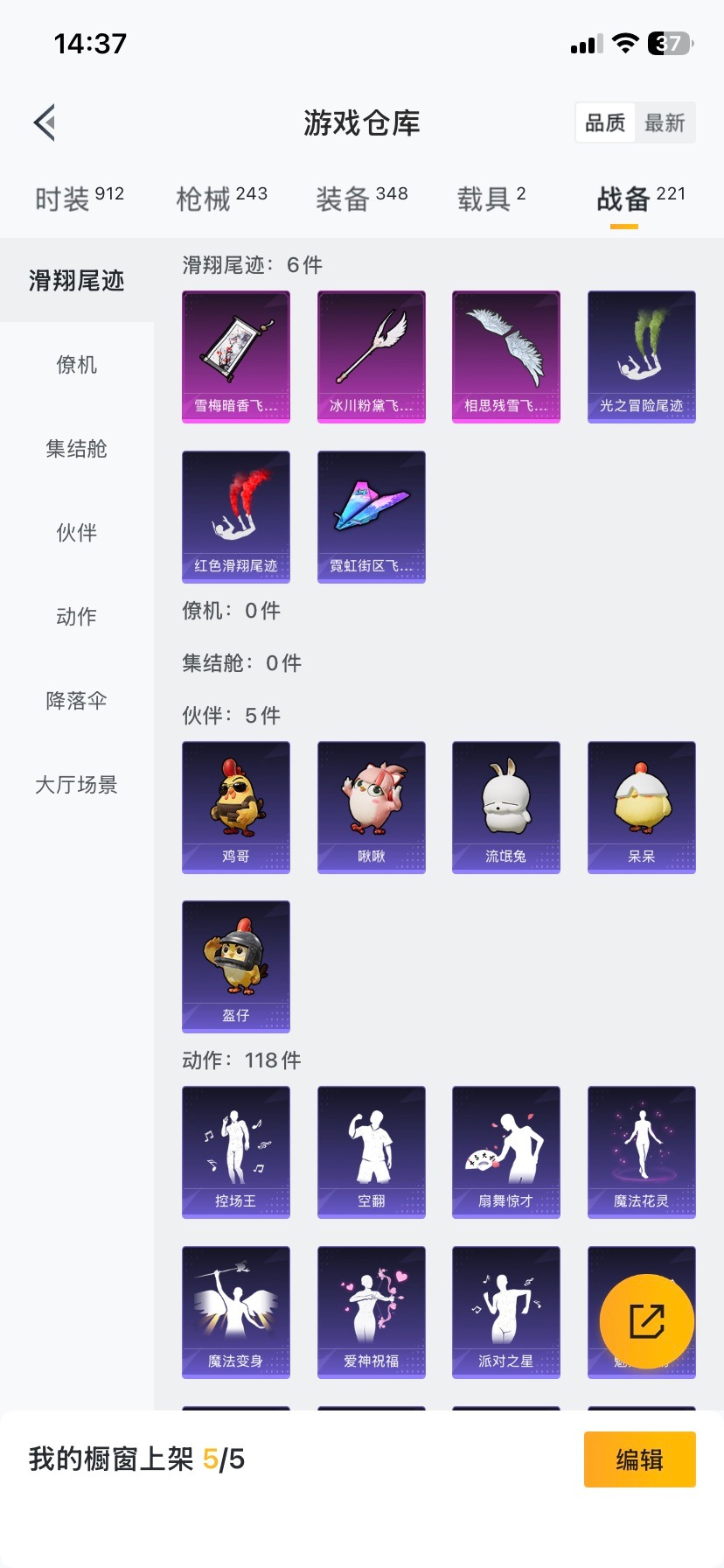Screen dimensions: 724x1568
Task: Select the 鸡哥 companion icon
Action: [x=235, y=805]
